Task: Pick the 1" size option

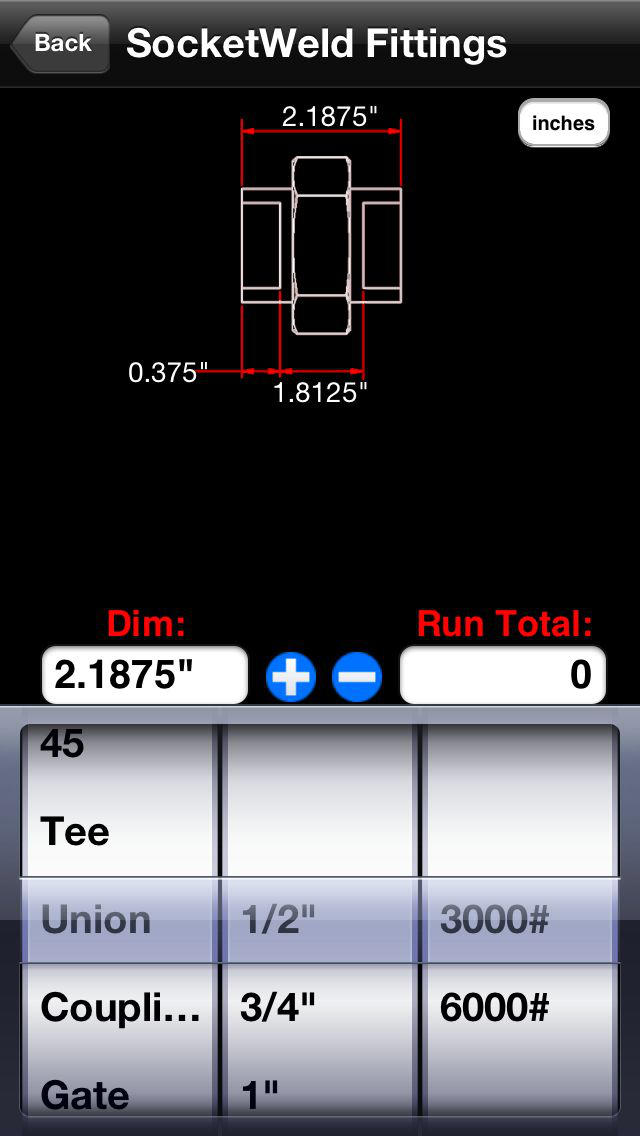Action: click(x=259, y=1095)
